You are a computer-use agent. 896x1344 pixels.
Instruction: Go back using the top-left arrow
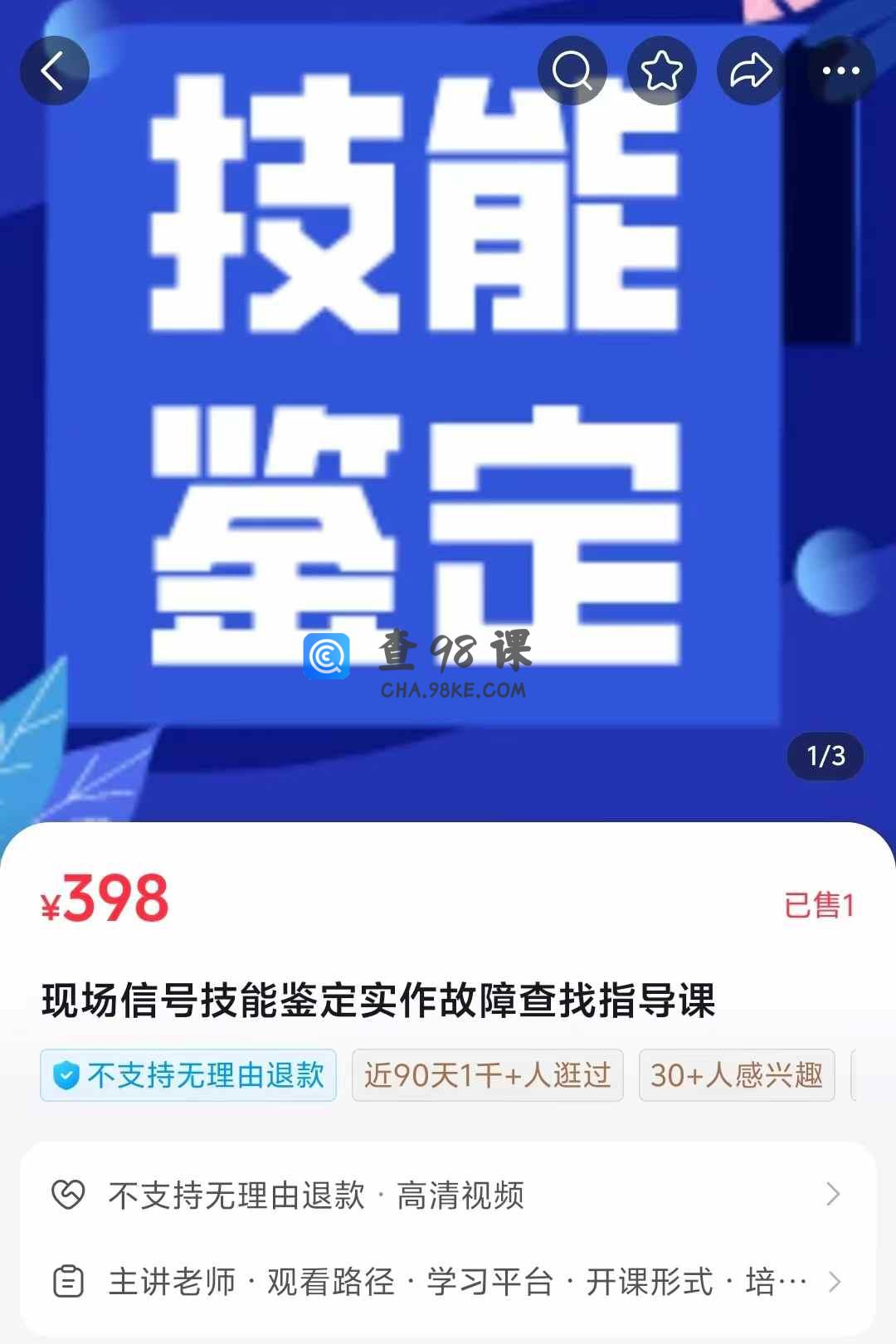tap(55, 71)
